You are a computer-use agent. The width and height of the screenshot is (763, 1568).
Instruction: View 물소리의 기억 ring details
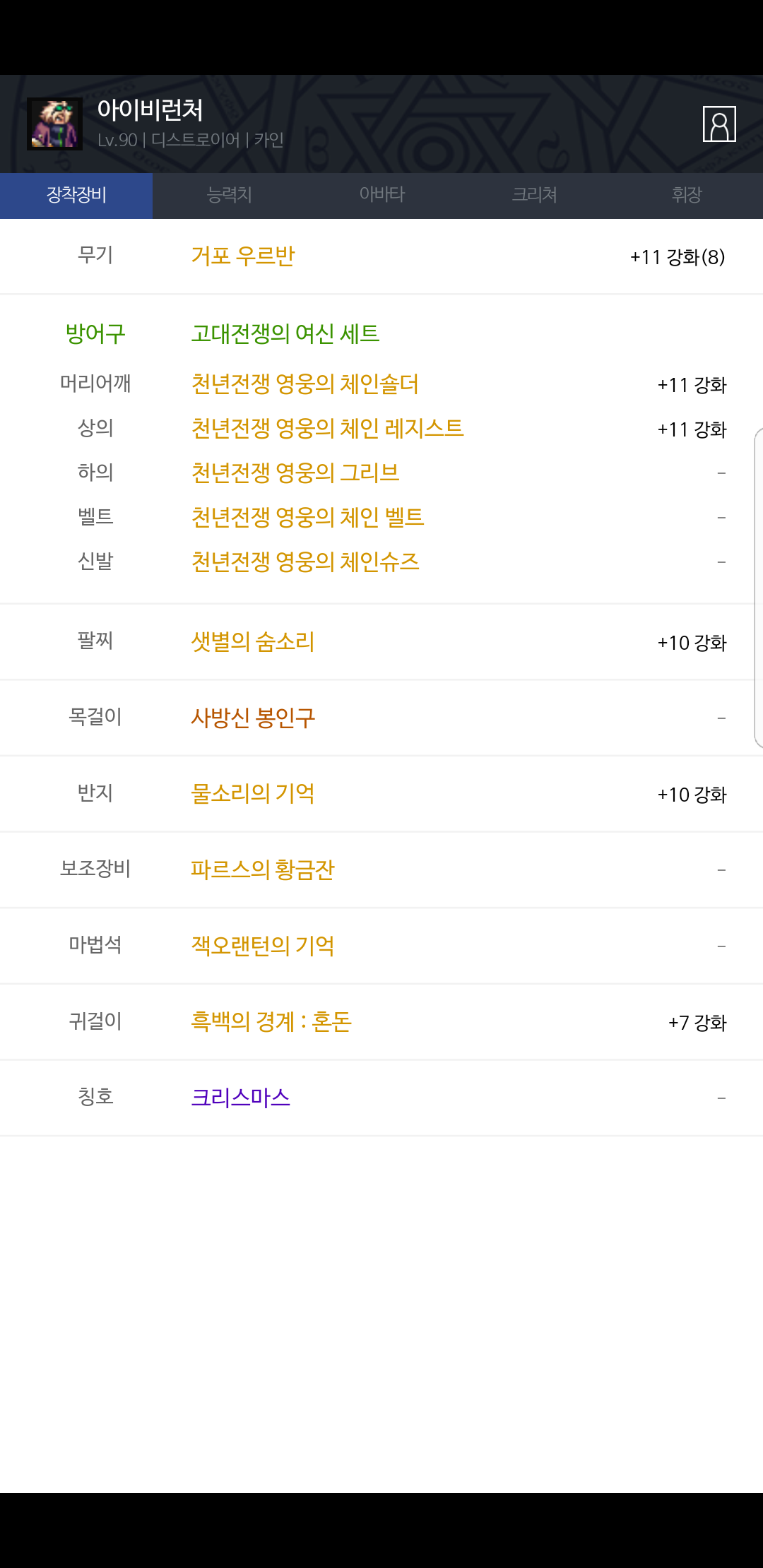253,794
